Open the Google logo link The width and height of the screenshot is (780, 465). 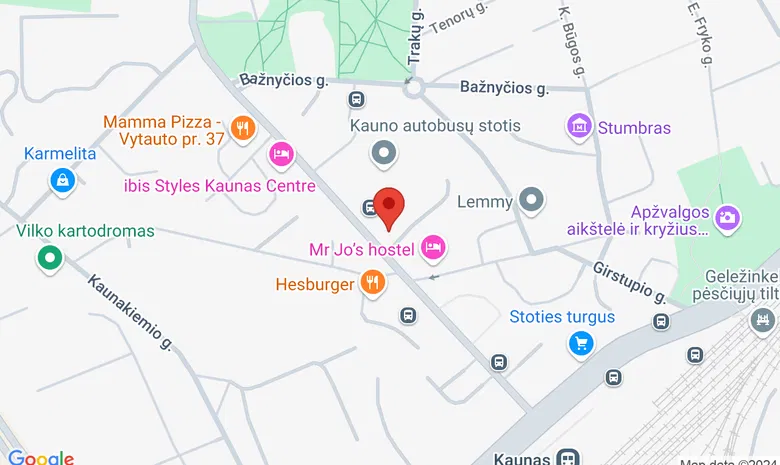click(x=40, y=457)
